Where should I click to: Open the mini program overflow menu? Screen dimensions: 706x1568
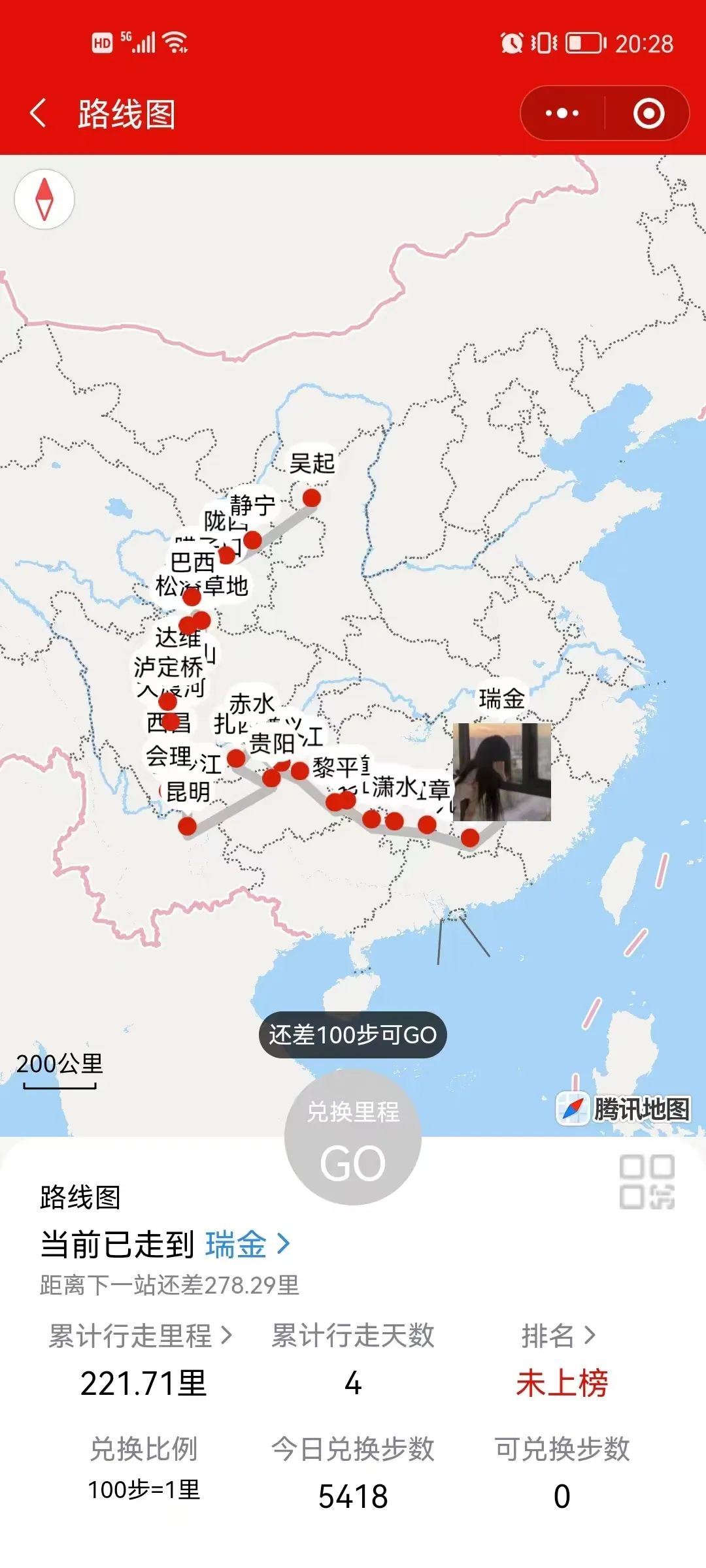coord(562,113)
